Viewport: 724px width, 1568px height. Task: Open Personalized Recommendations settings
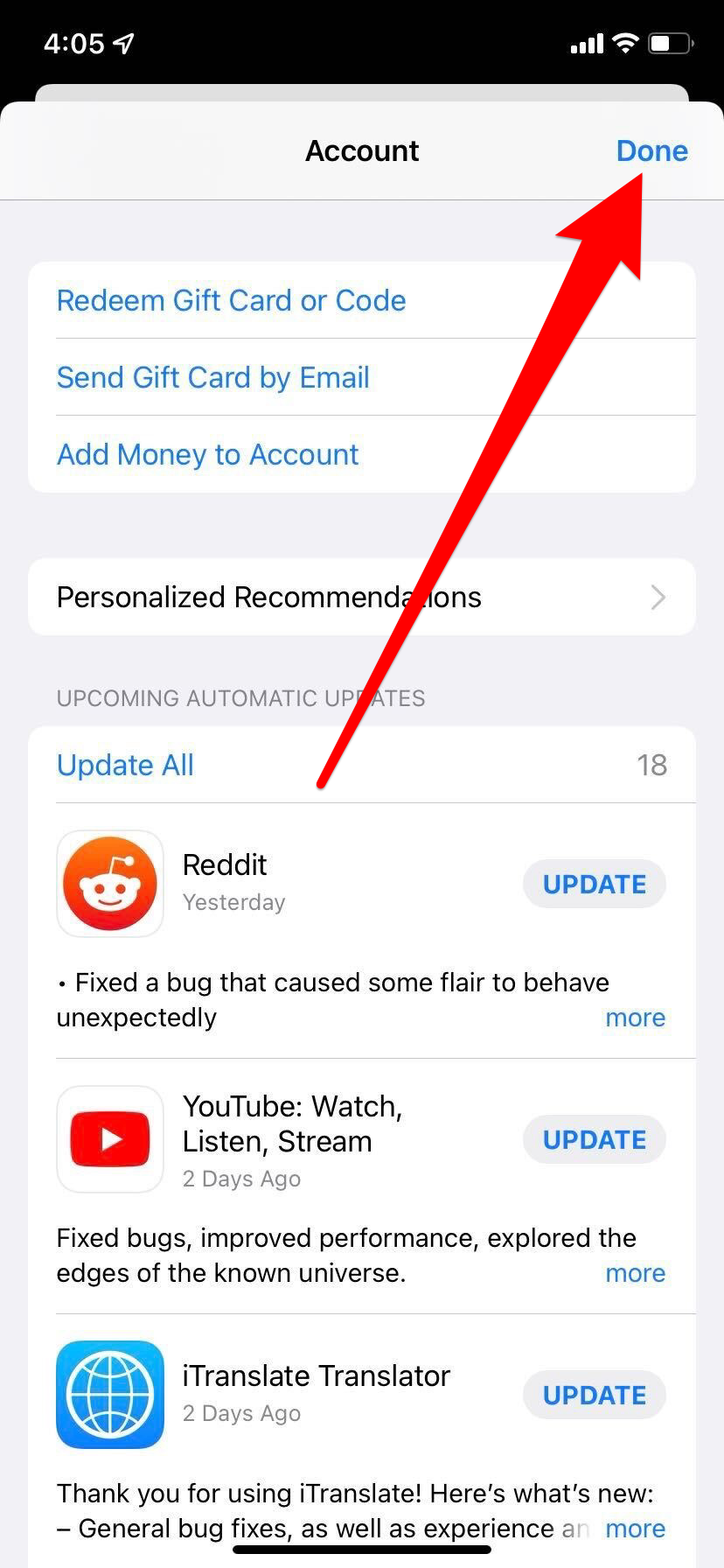tap(362, 597)
